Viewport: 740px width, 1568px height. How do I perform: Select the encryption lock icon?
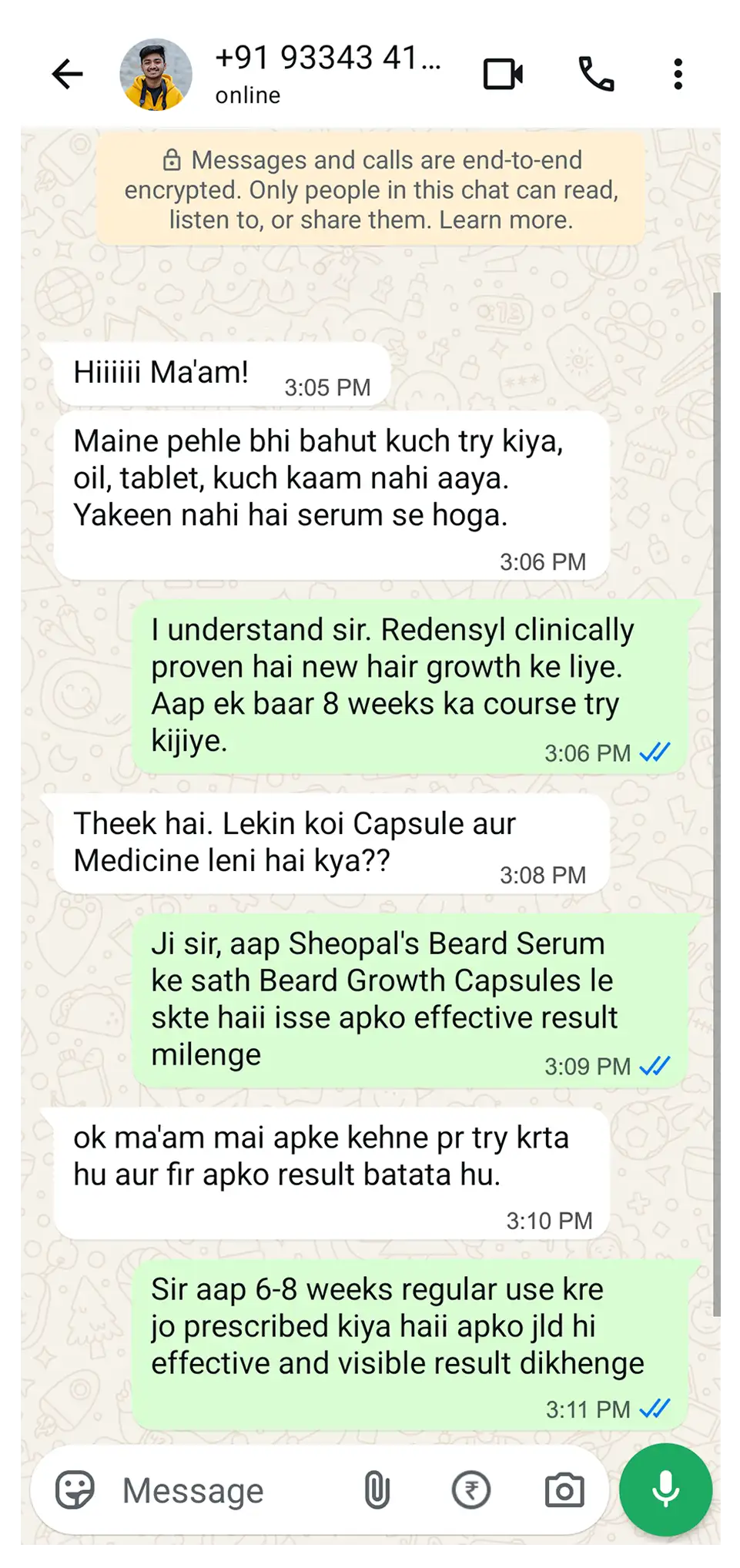pyautogui.click(x=171, y=160)
